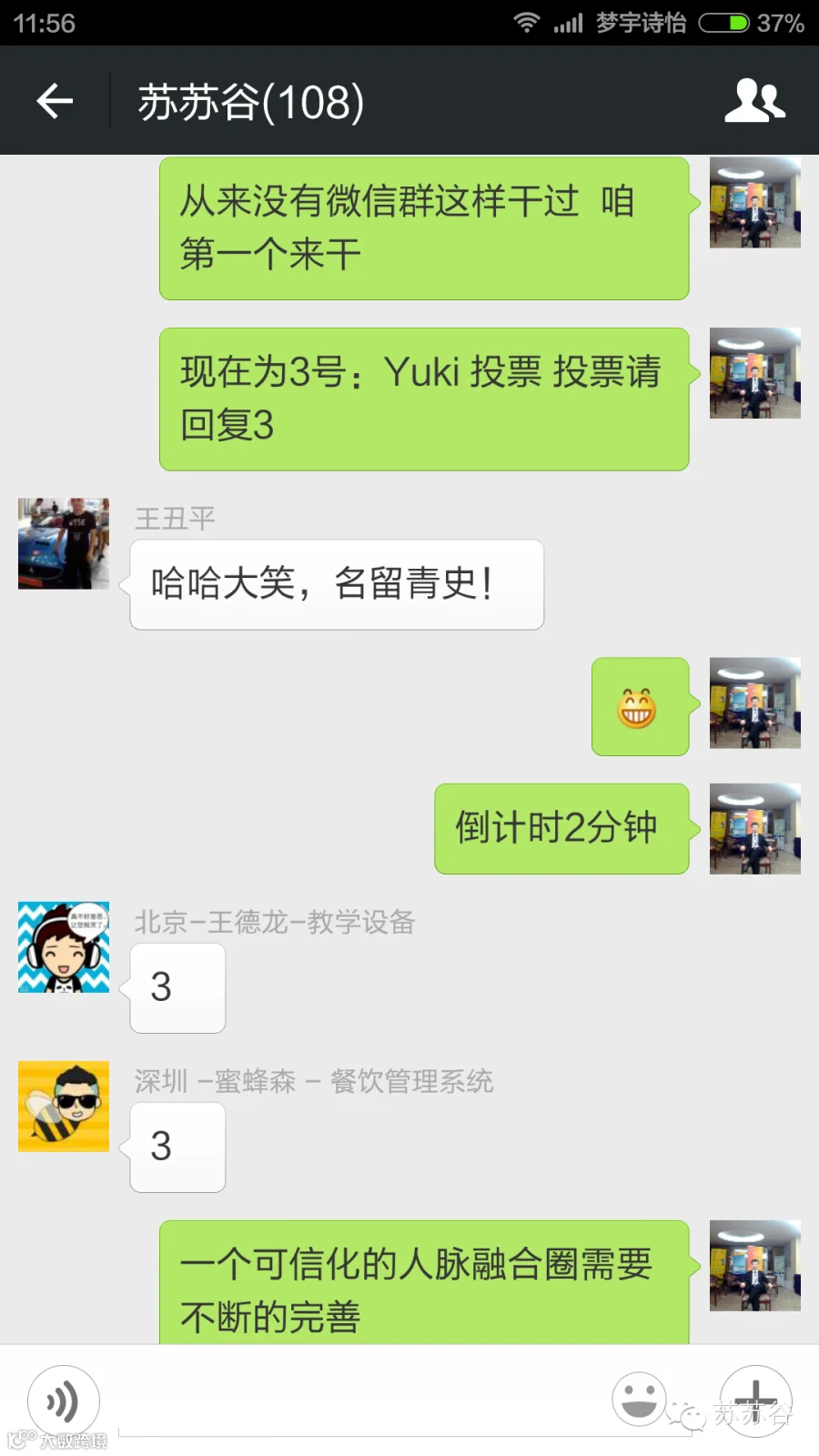Screen dimensions: 819x1456
Task: Open 深圳-蜜蜂森's bee avatar
Action: coord(64,1107)
